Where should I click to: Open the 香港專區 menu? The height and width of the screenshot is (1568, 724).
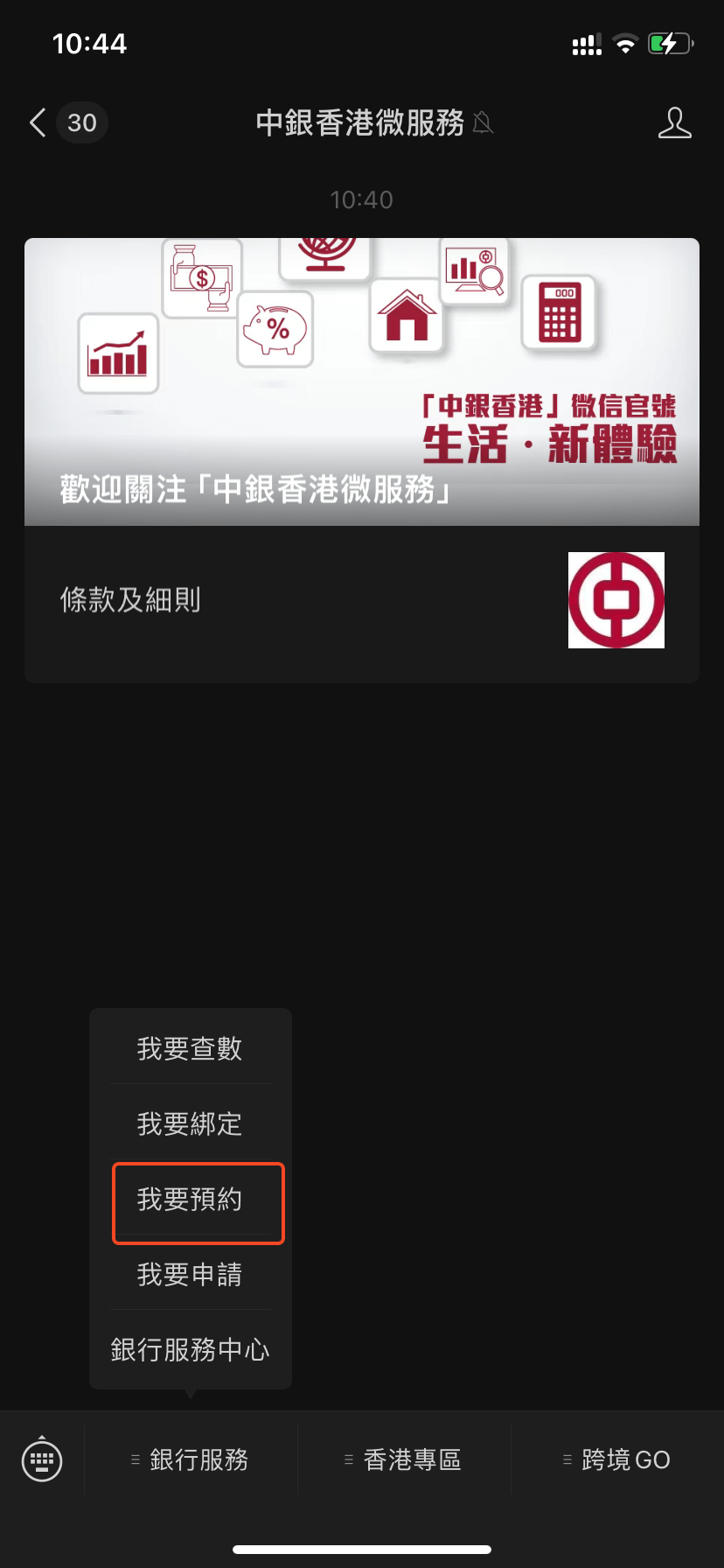pos(404,1459)
